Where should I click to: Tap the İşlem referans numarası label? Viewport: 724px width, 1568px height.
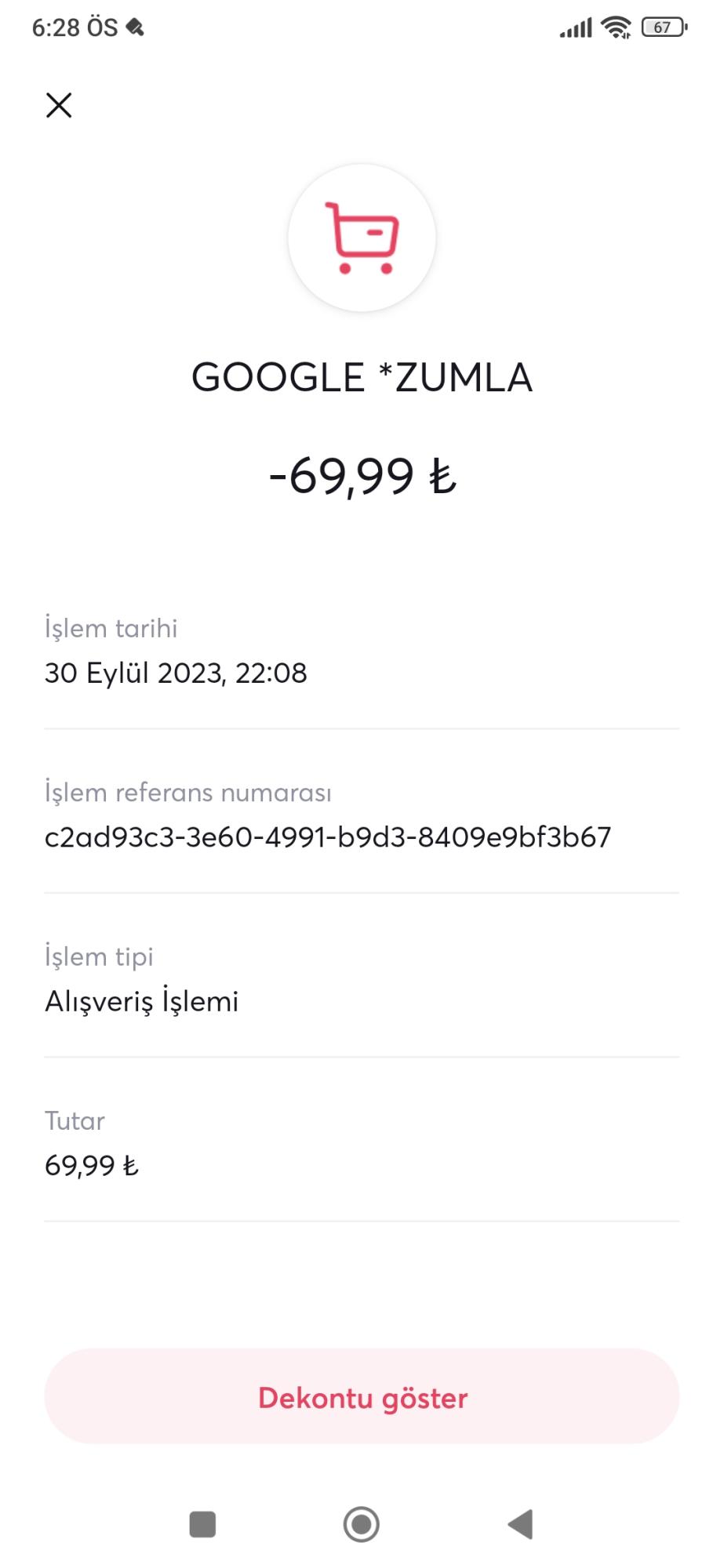(x=188, y=792)
